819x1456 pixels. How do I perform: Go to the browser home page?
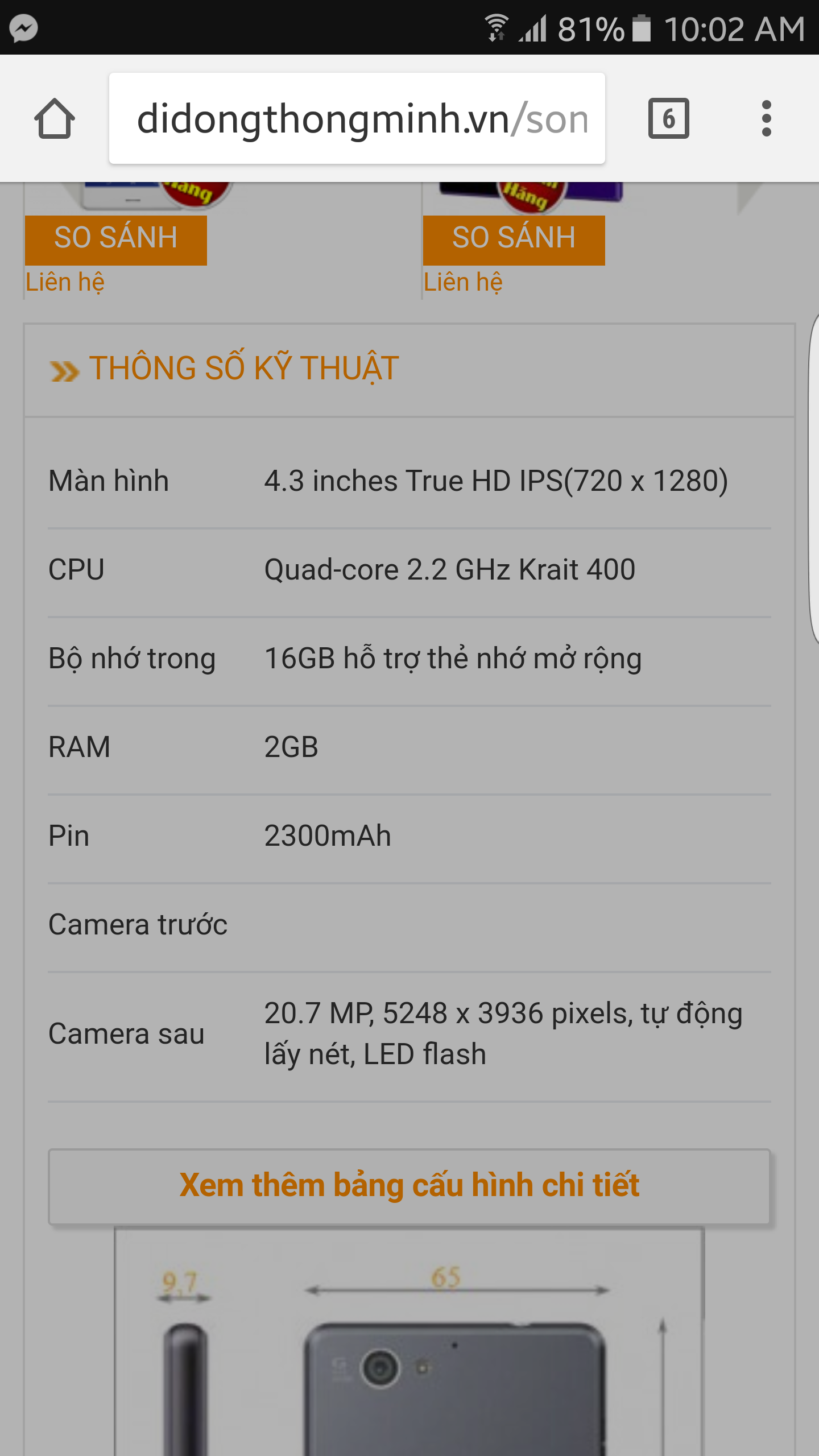click(55, 118)
